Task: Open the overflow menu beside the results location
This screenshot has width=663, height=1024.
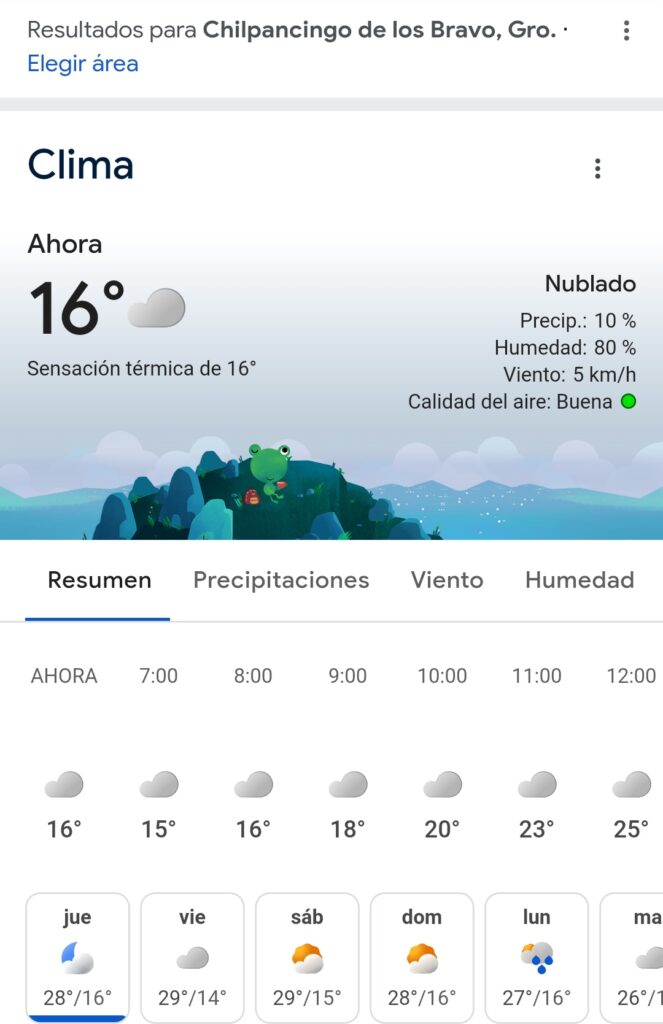Action: pyautogui.click(x=627, y=31)
